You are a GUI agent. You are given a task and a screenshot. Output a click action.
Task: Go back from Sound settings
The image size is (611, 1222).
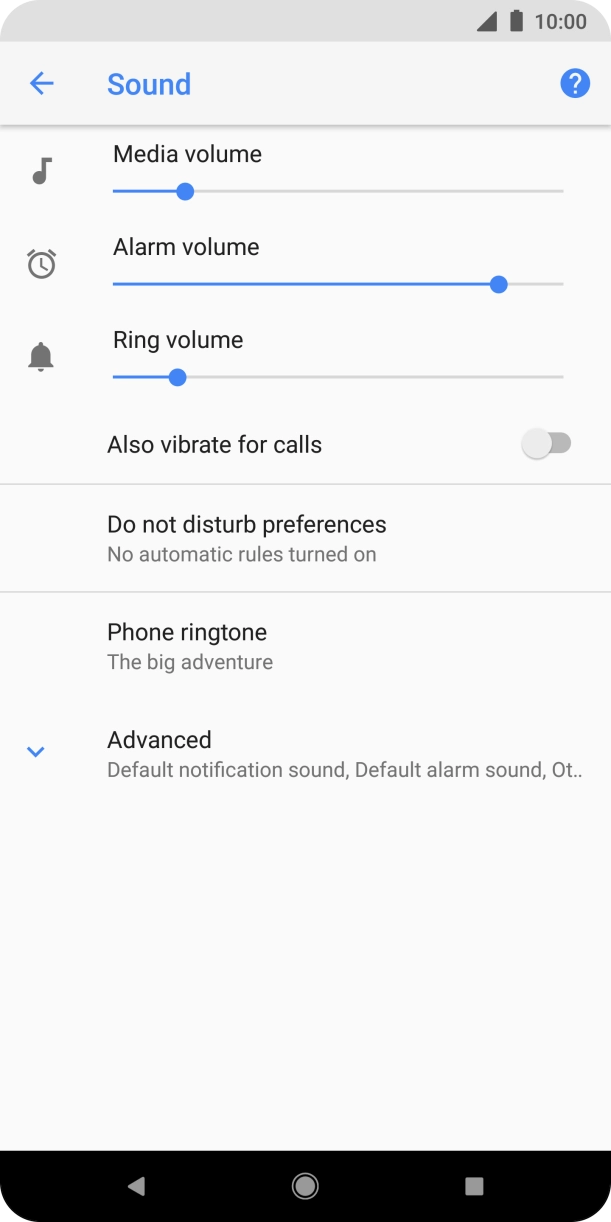(41, 84)
